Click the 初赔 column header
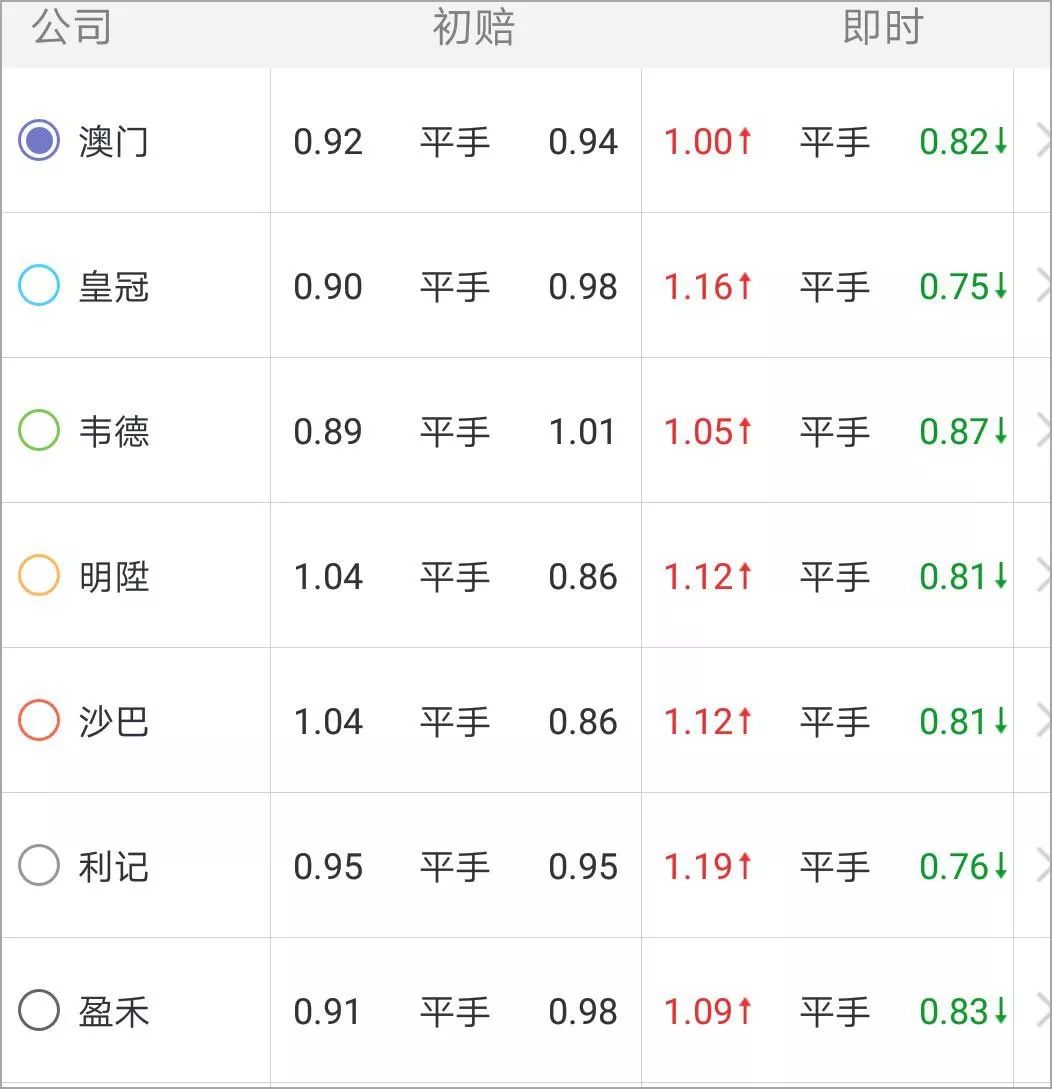 pos(472,28)
